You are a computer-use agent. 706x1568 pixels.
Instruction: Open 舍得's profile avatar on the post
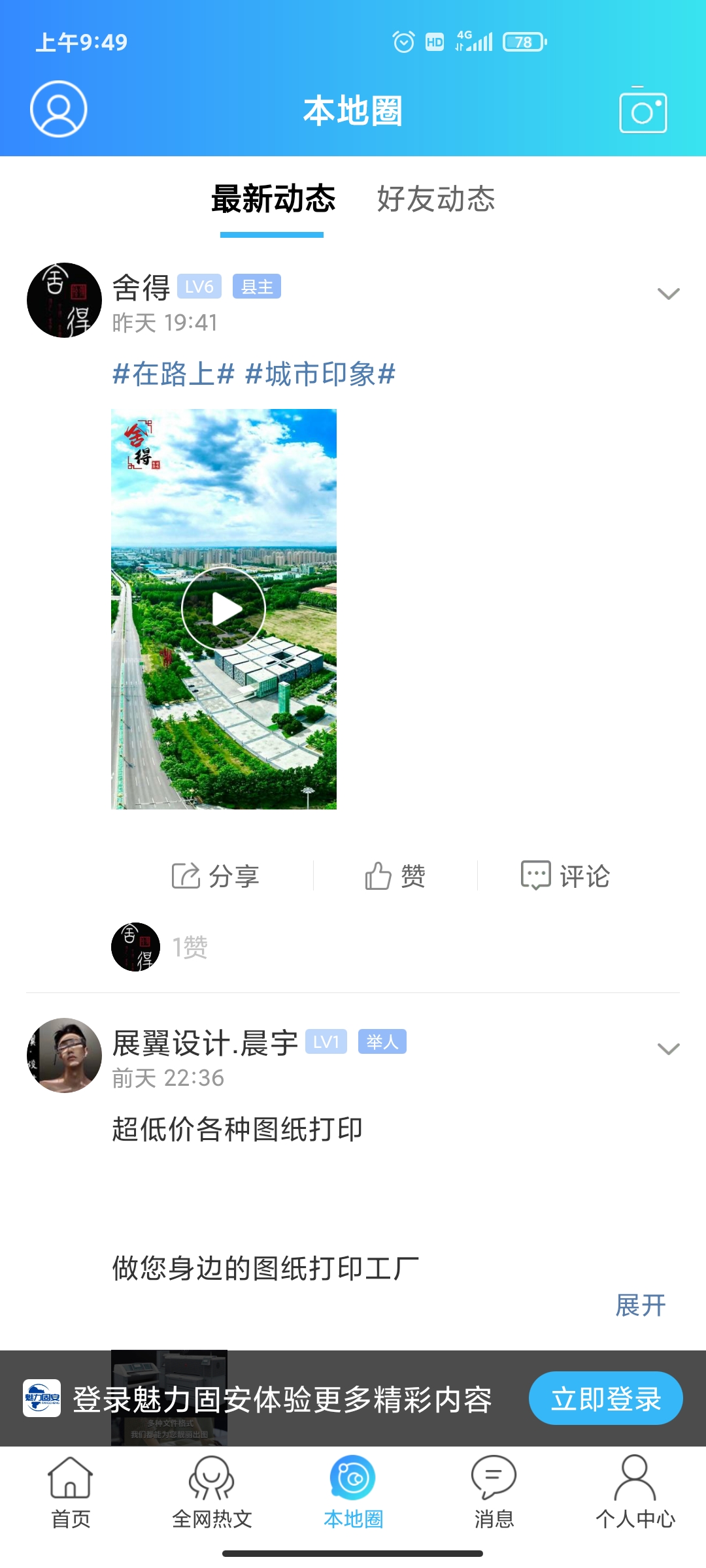click(x=64, y=301)
